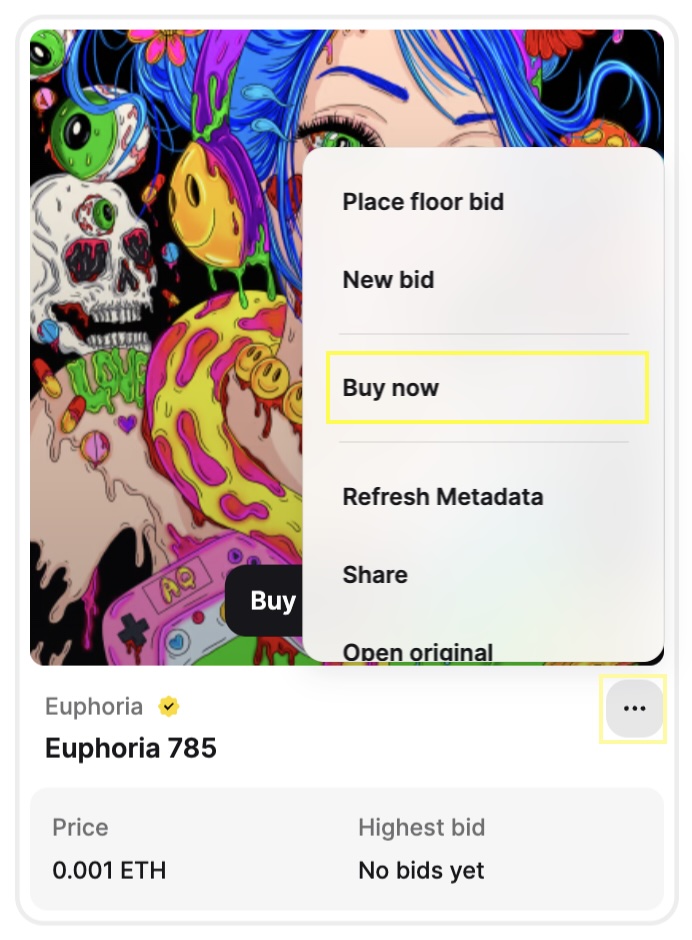Screen dimensions: 692x940
Task: Choose New bid in the menu
Action: (388, 280)
